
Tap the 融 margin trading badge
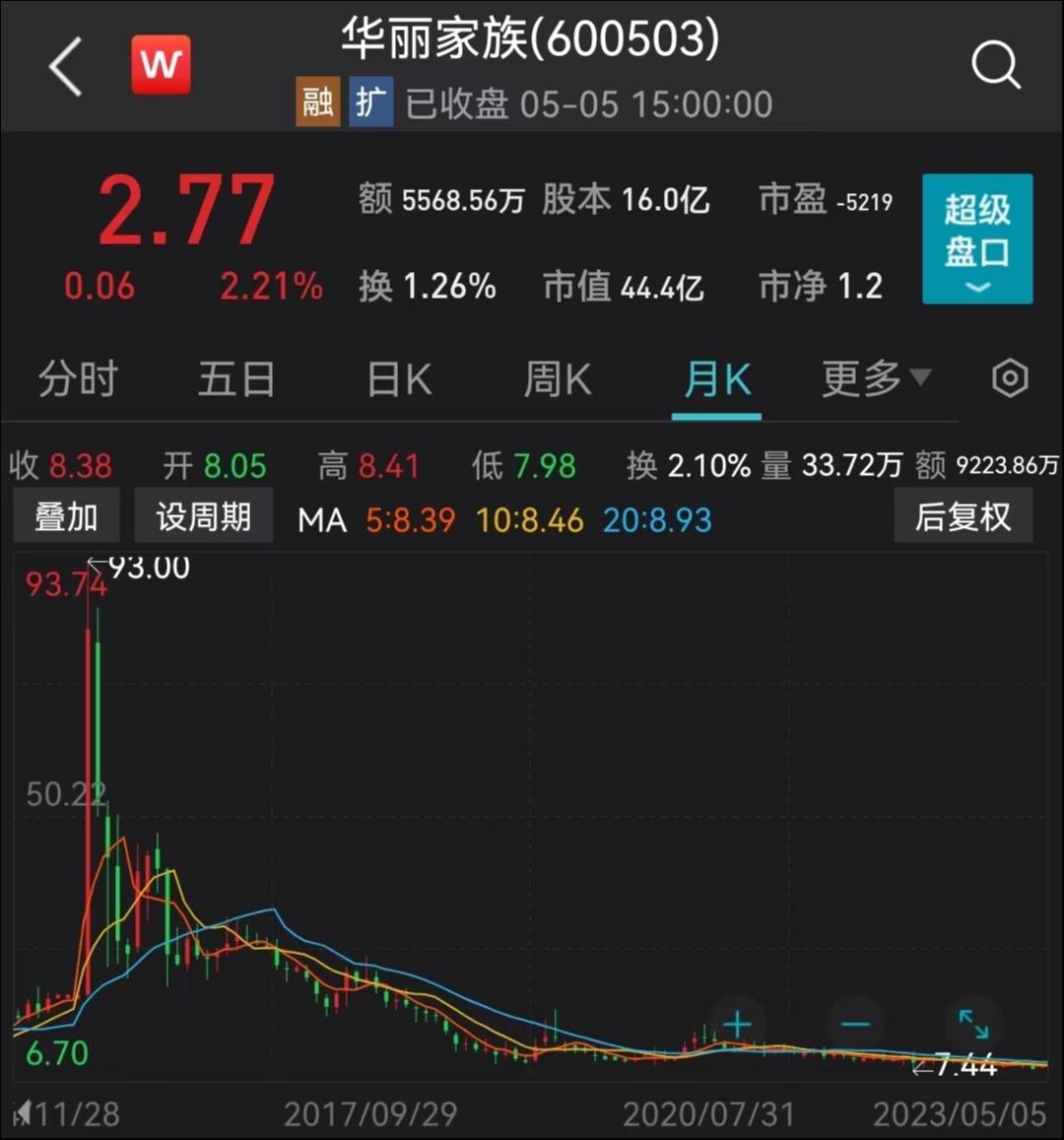[x=317, y=101]
